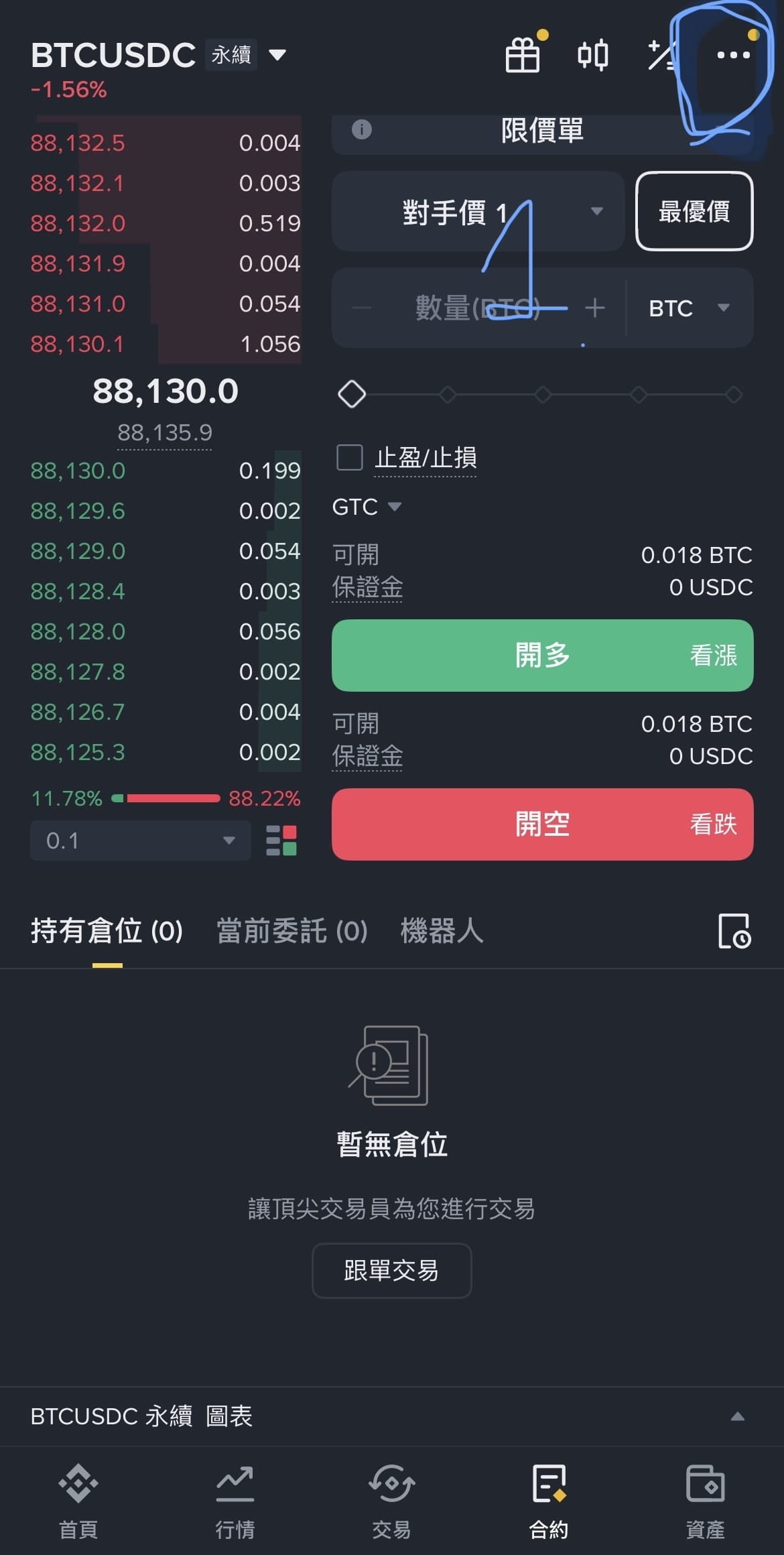The image size is (784, 1555).
Task: Open the 跟單交易 copy trading button
Action: click(392, 1270)
